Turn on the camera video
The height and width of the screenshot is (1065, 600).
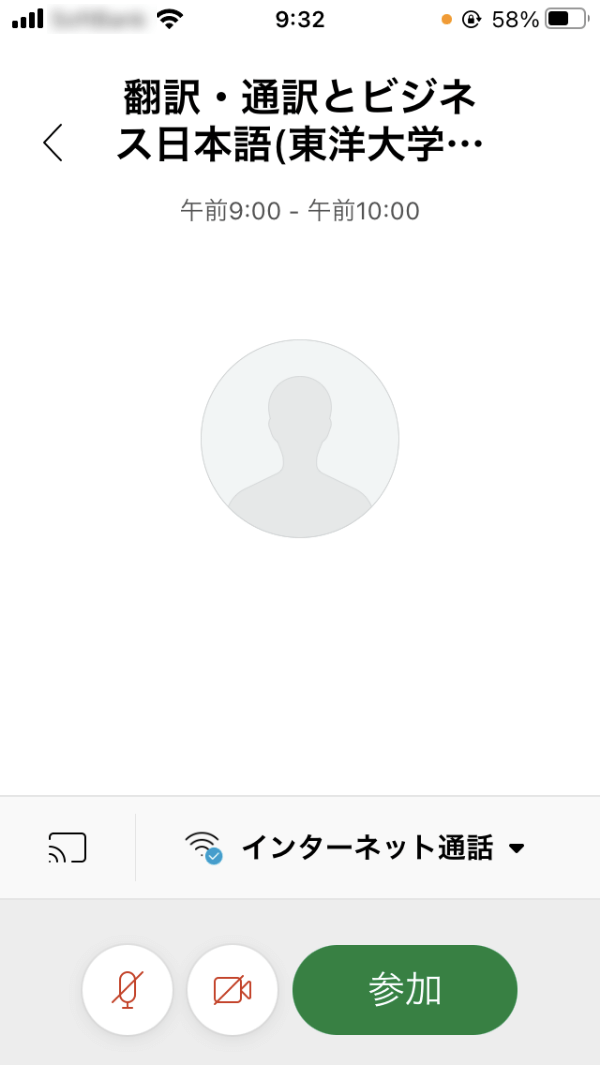pos(232,990)
